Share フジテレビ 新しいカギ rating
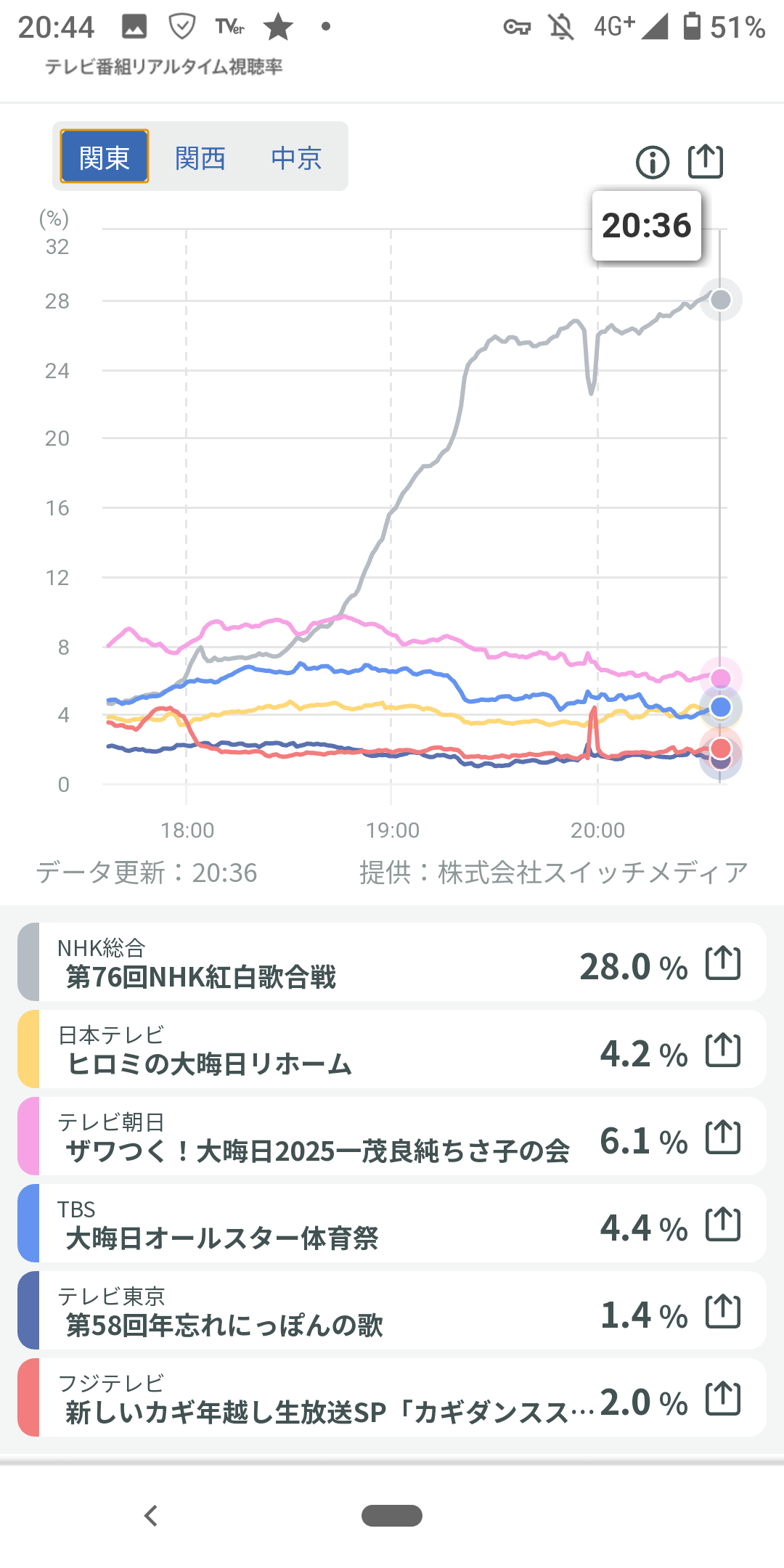This screenshot has height=1568, width=784. tap(723, 1400)
